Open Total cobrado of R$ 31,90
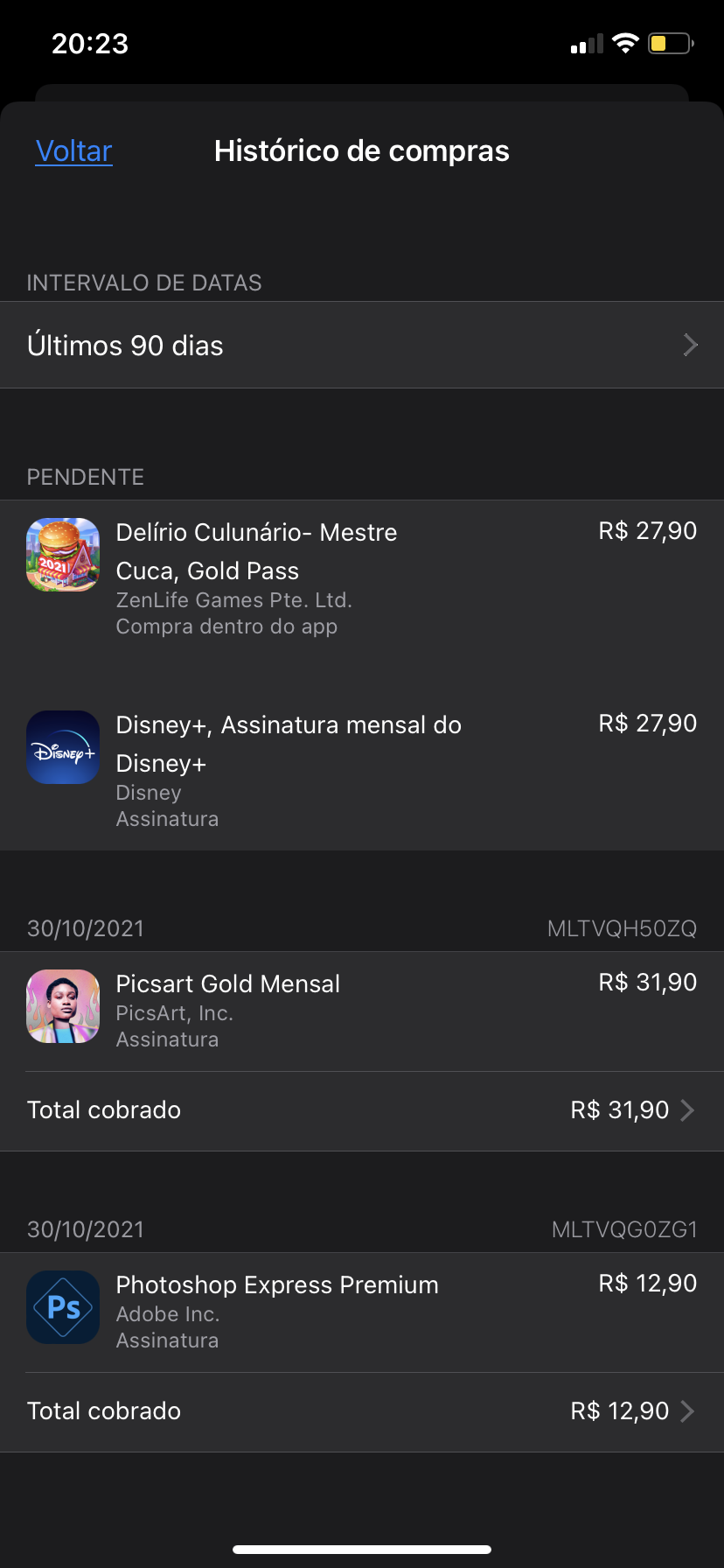This screenshot has height=1568, width=724. 362,1110
